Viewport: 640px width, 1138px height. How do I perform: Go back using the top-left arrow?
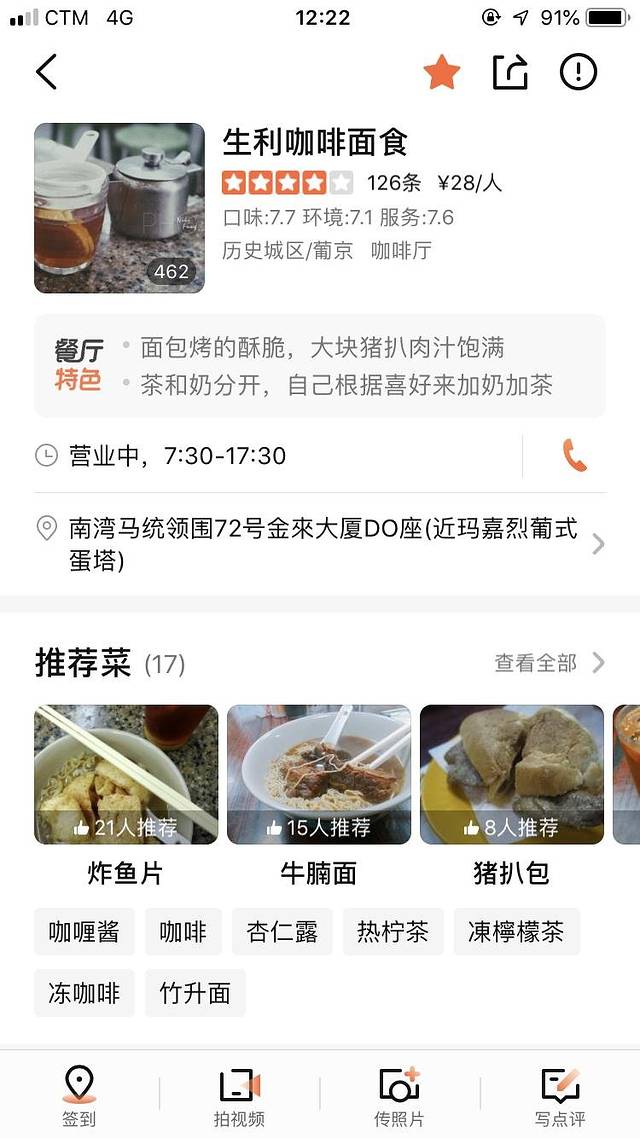[47, 72]
